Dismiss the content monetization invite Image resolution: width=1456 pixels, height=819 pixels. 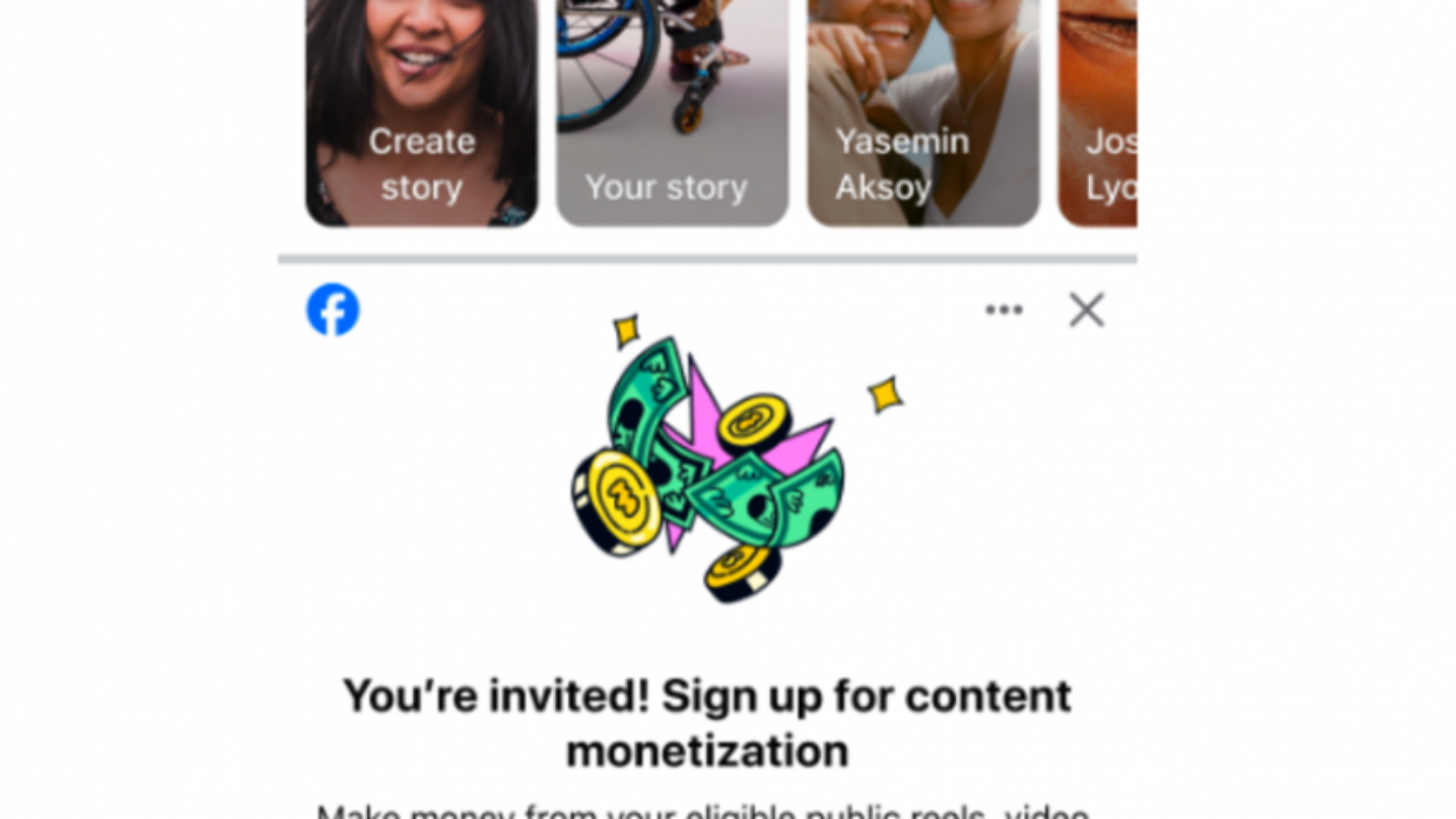pos(1087,310)
